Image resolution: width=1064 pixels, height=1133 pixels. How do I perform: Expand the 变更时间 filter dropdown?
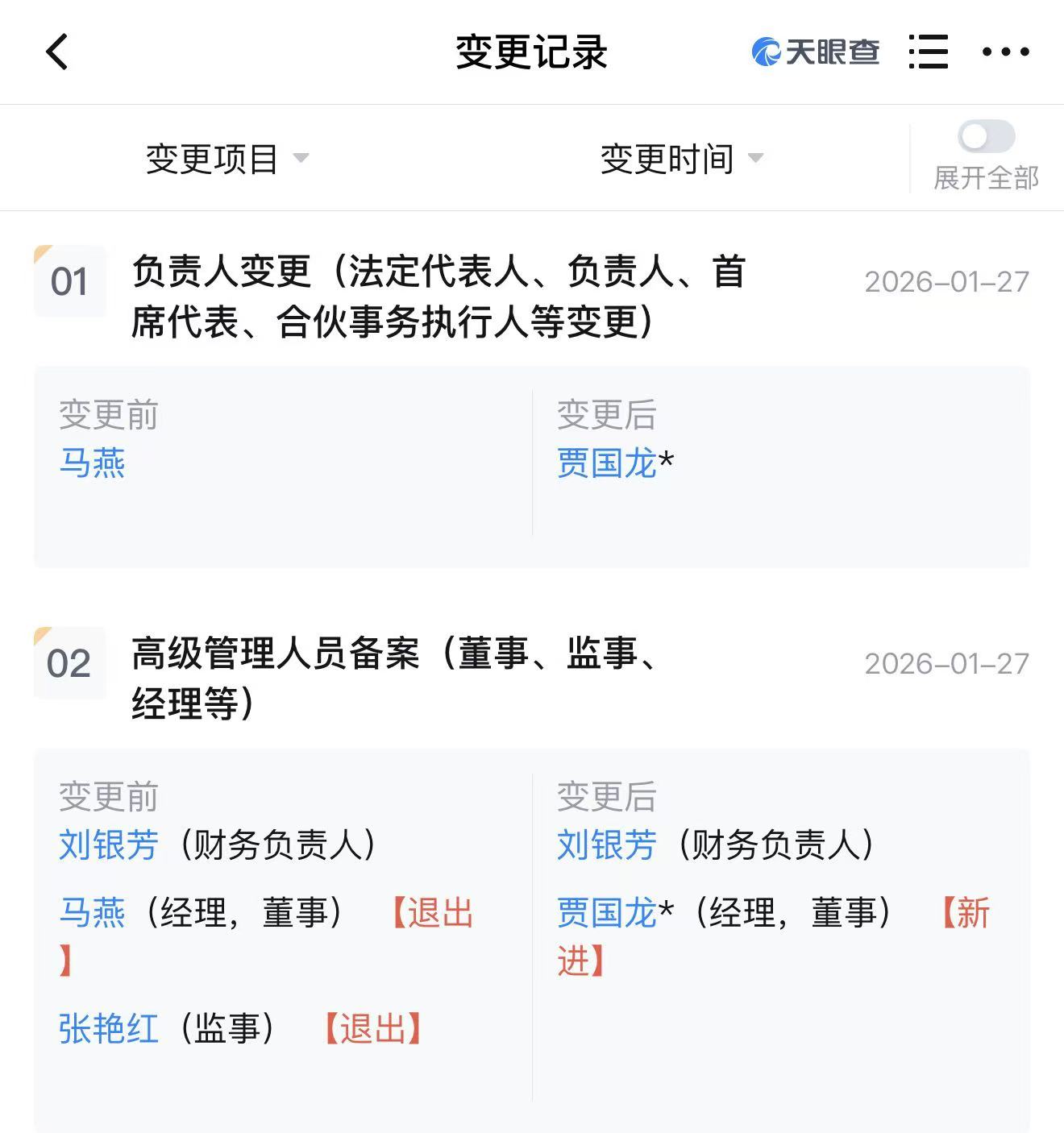pyautogui.click(x=681, y=159)
